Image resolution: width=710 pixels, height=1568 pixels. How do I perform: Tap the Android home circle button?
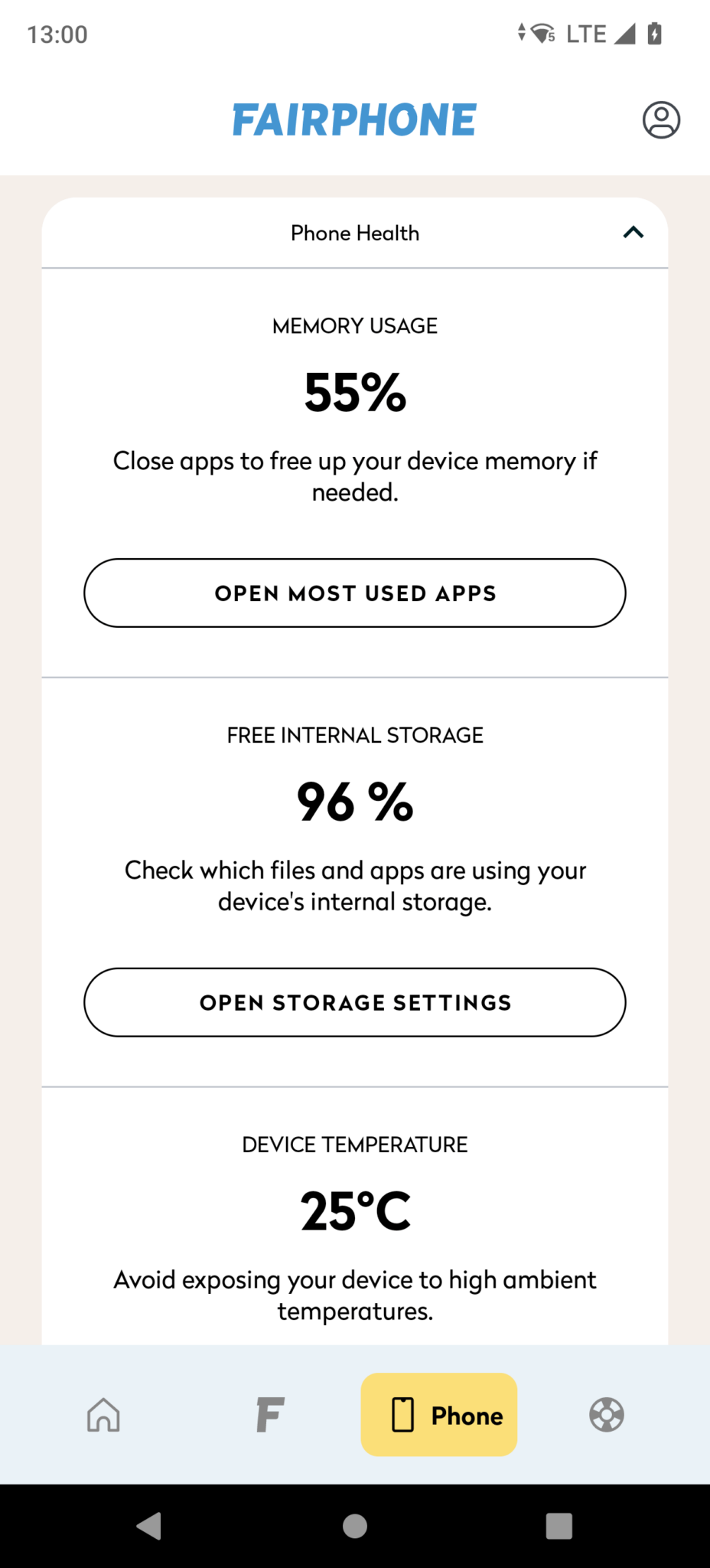[354, 1526]
